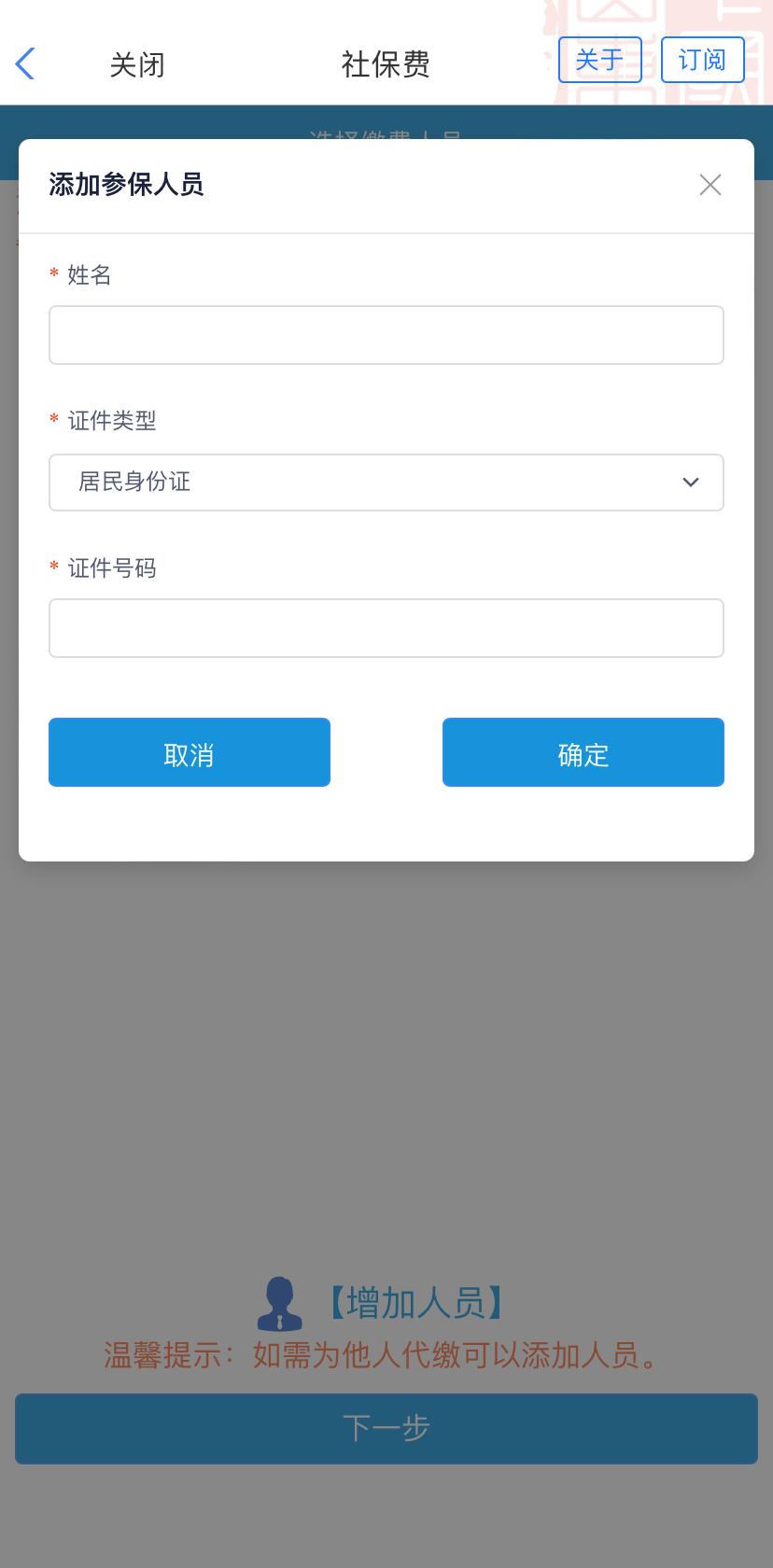This screenshot has width=773, height=1568.
Task: Click the chevron beside 居民身份证
Action: [x=690, y=483]
